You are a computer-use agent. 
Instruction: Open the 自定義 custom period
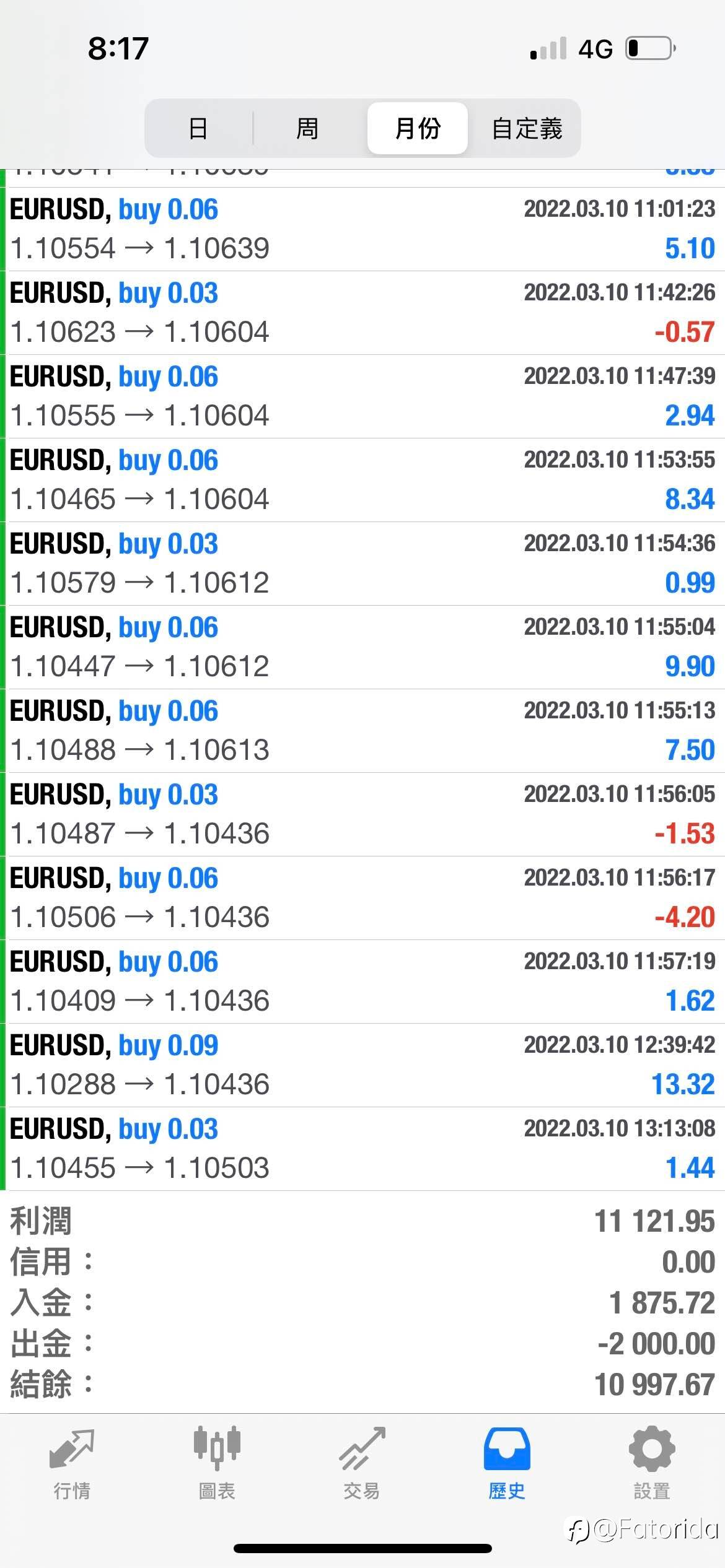click(x=527, y=128)
